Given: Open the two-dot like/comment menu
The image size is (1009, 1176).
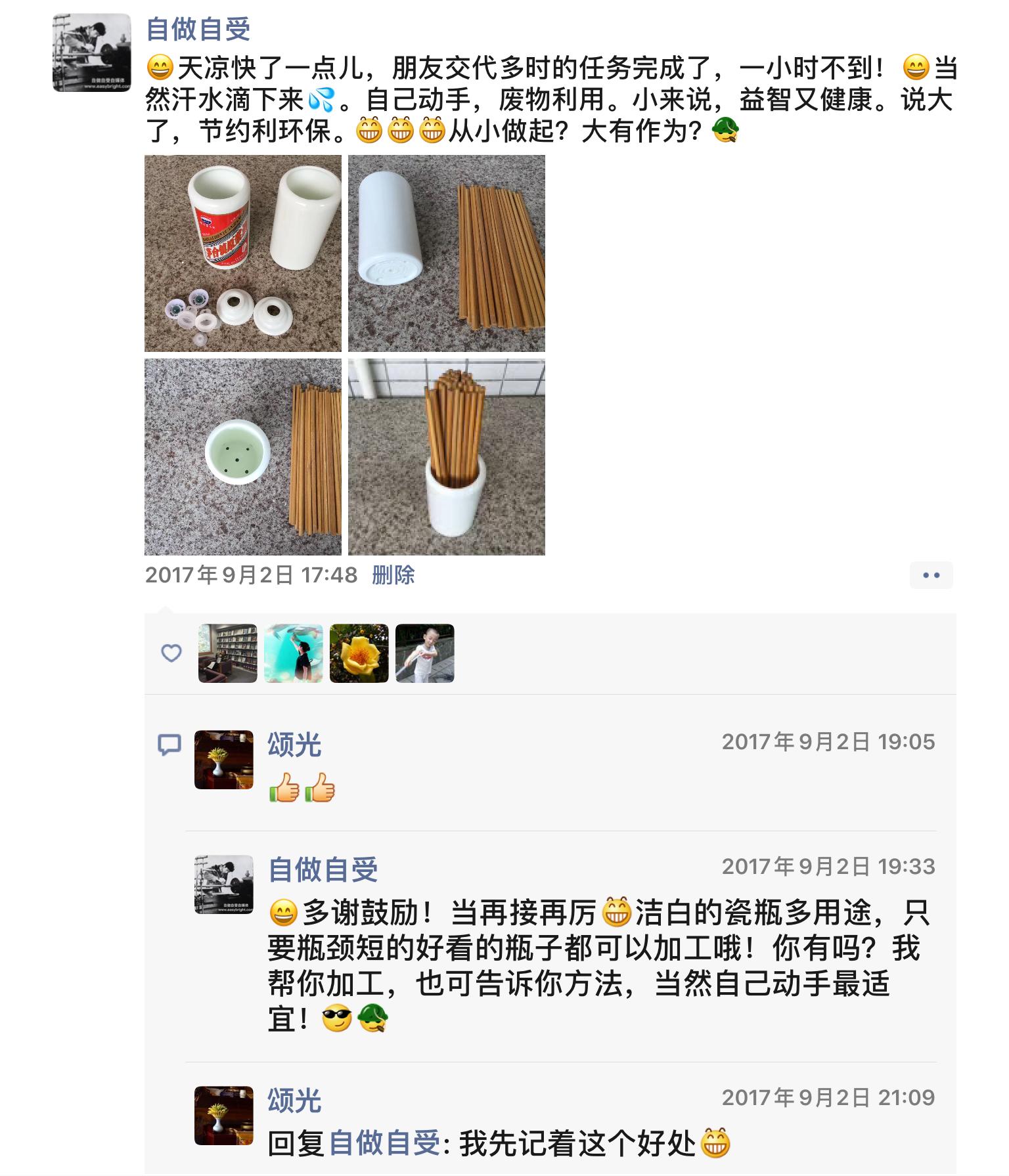Looking at the screenshot, I should coord(931,575).
